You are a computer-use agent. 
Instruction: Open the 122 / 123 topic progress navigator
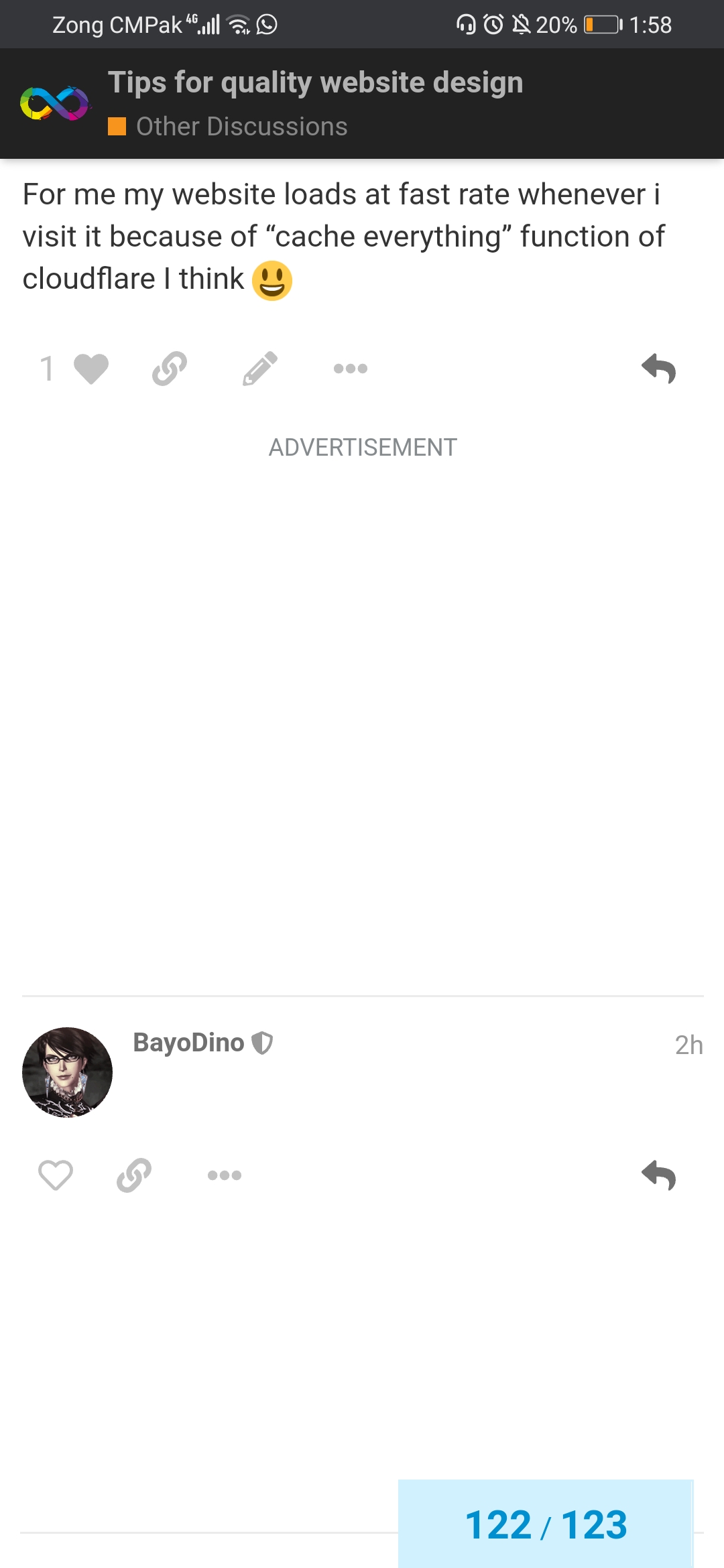pyautogui.click(x=546, y=1524)
